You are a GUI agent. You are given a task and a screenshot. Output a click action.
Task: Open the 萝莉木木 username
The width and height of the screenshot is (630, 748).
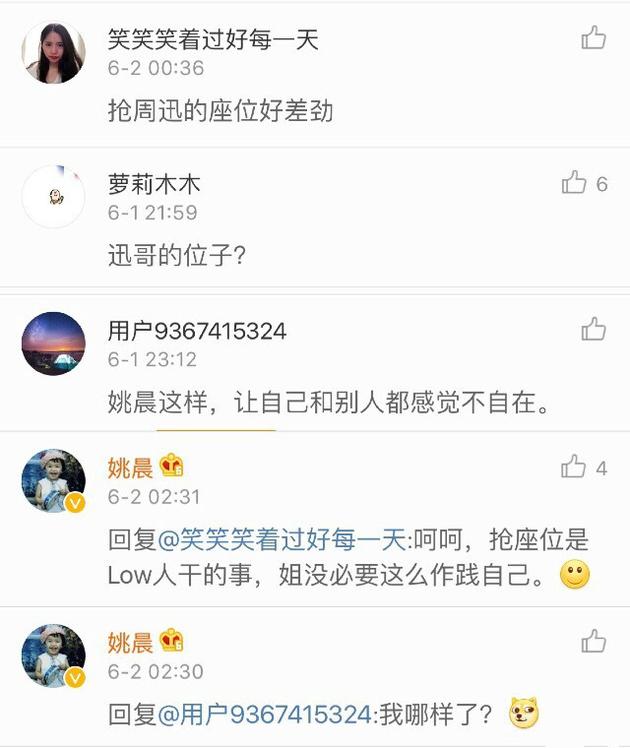[x=154, y=184]
